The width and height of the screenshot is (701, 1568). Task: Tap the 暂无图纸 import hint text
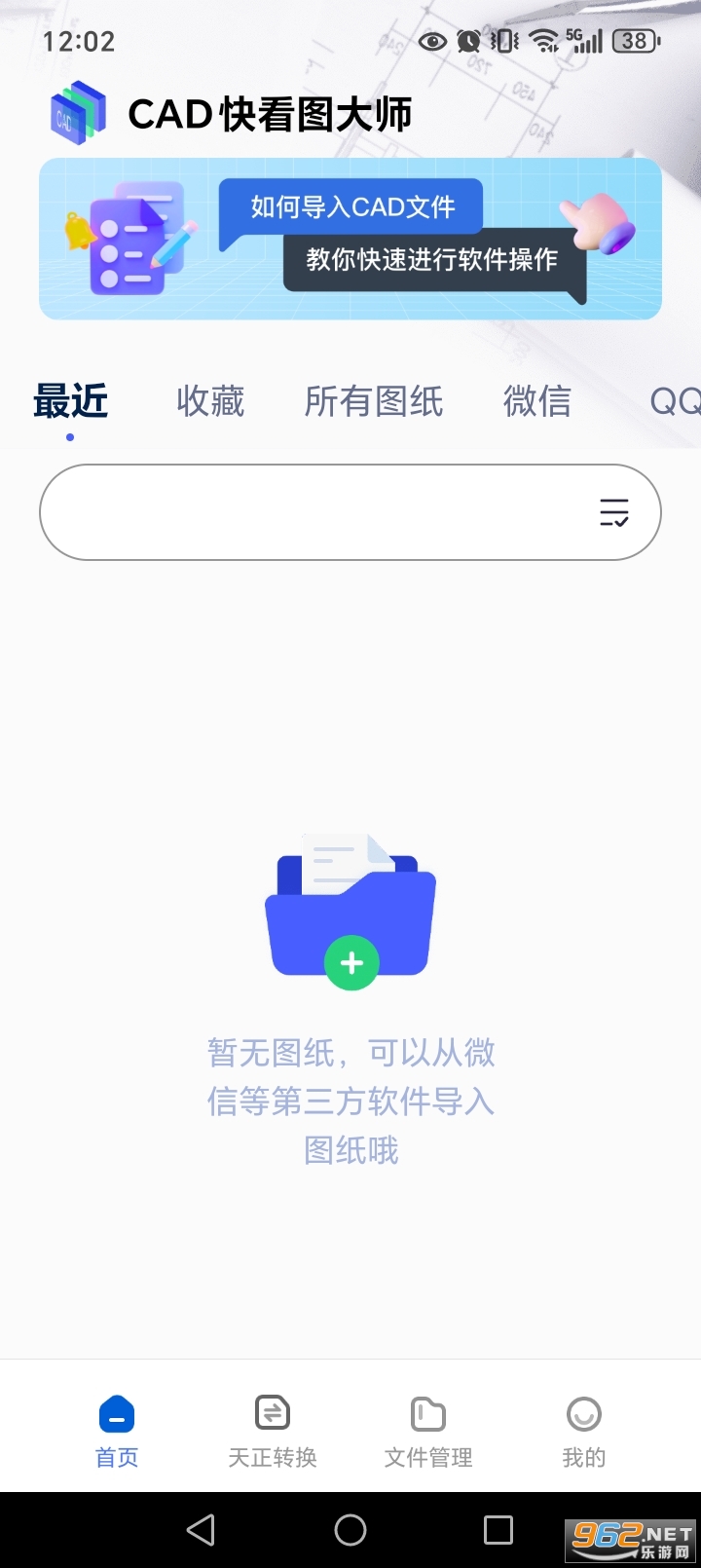(x=350, y=1101)
